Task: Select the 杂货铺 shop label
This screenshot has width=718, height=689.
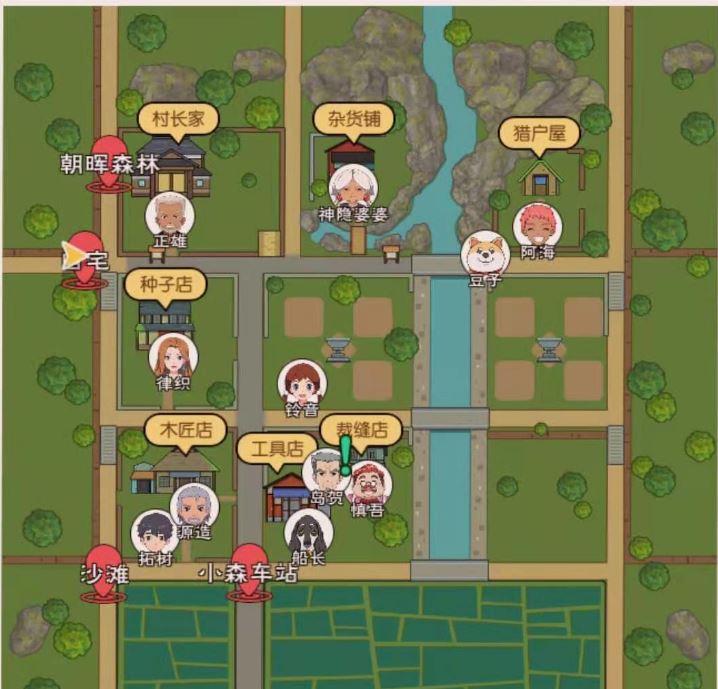Action: pos(354,118)
